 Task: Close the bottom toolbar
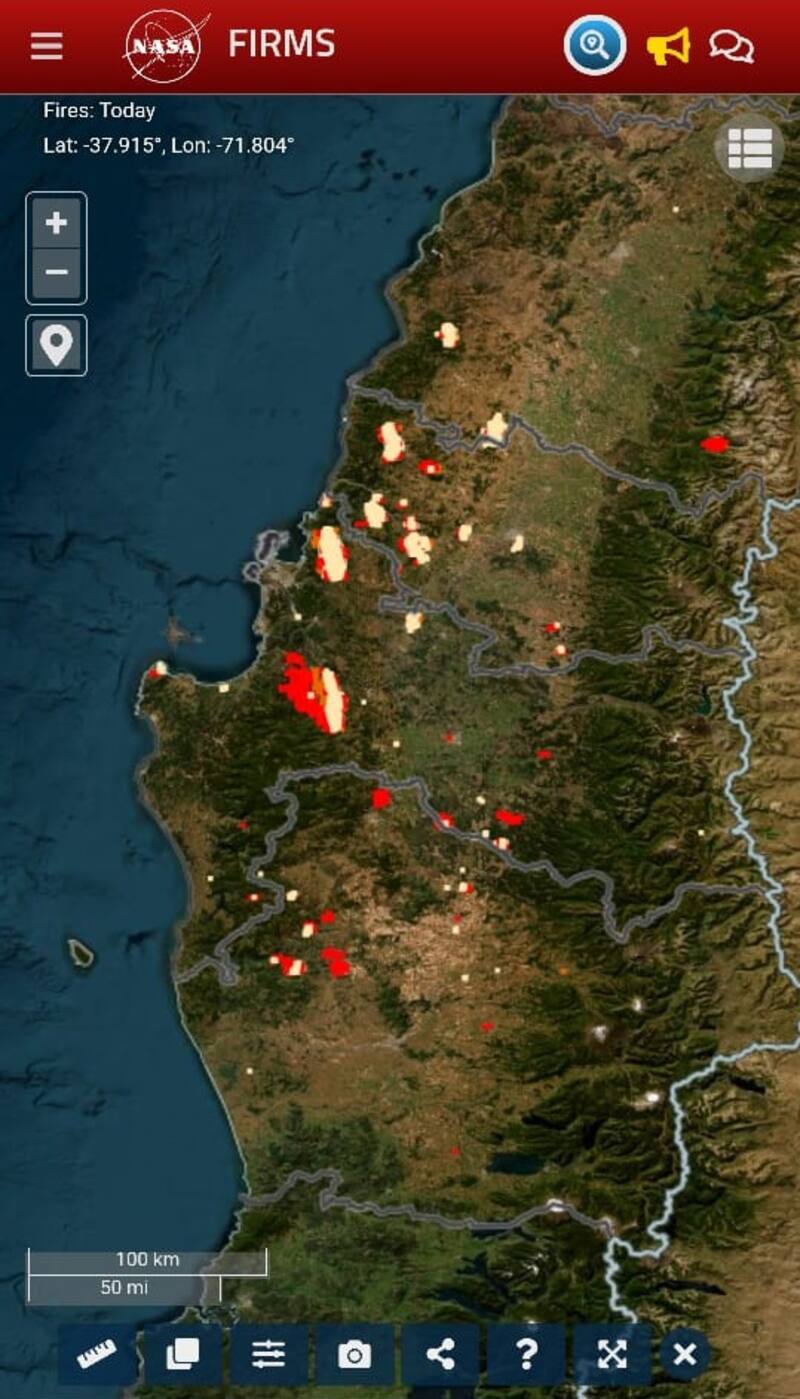pos(684,1354)
